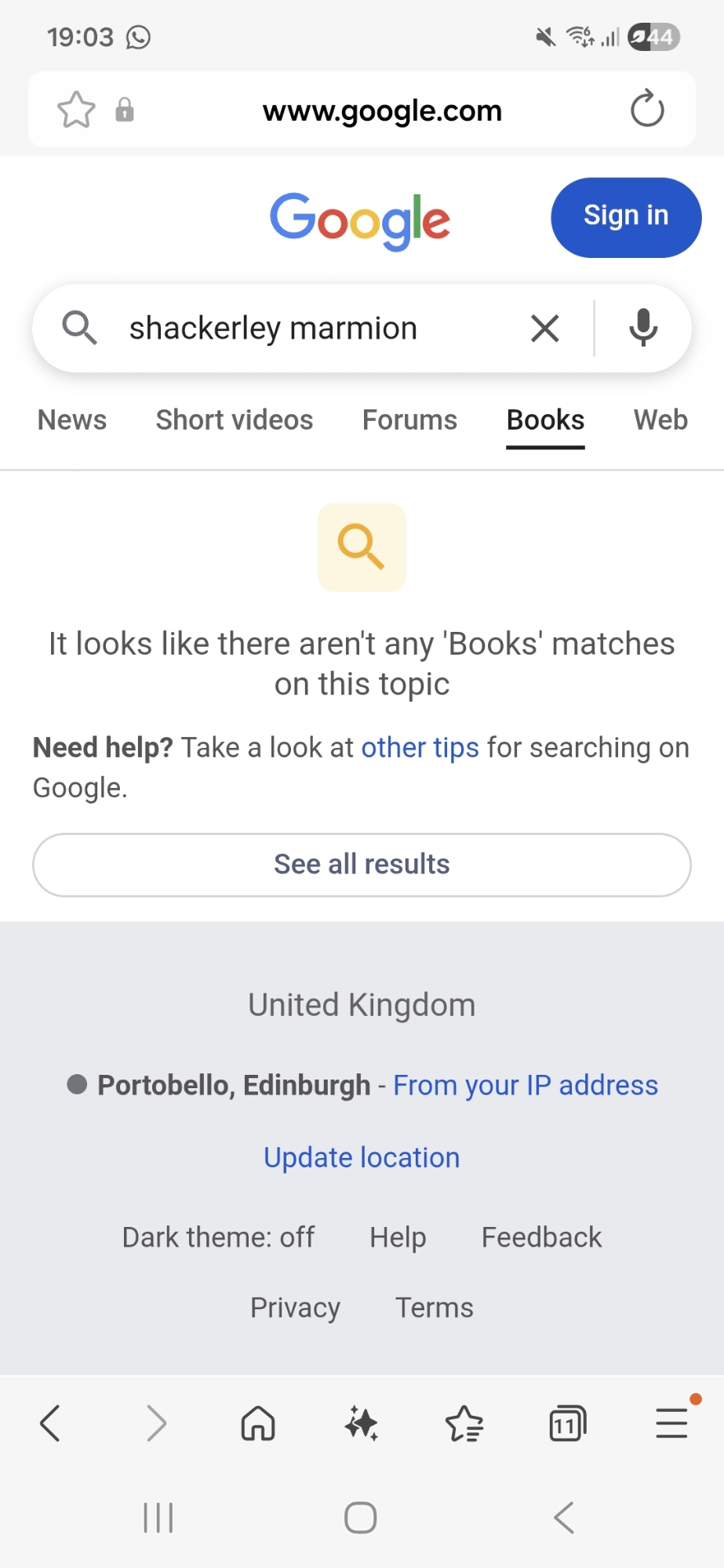Viewport: 724px width, 1568px height.
Task: Switch to the News tab
Action: [x=72, y=420]
